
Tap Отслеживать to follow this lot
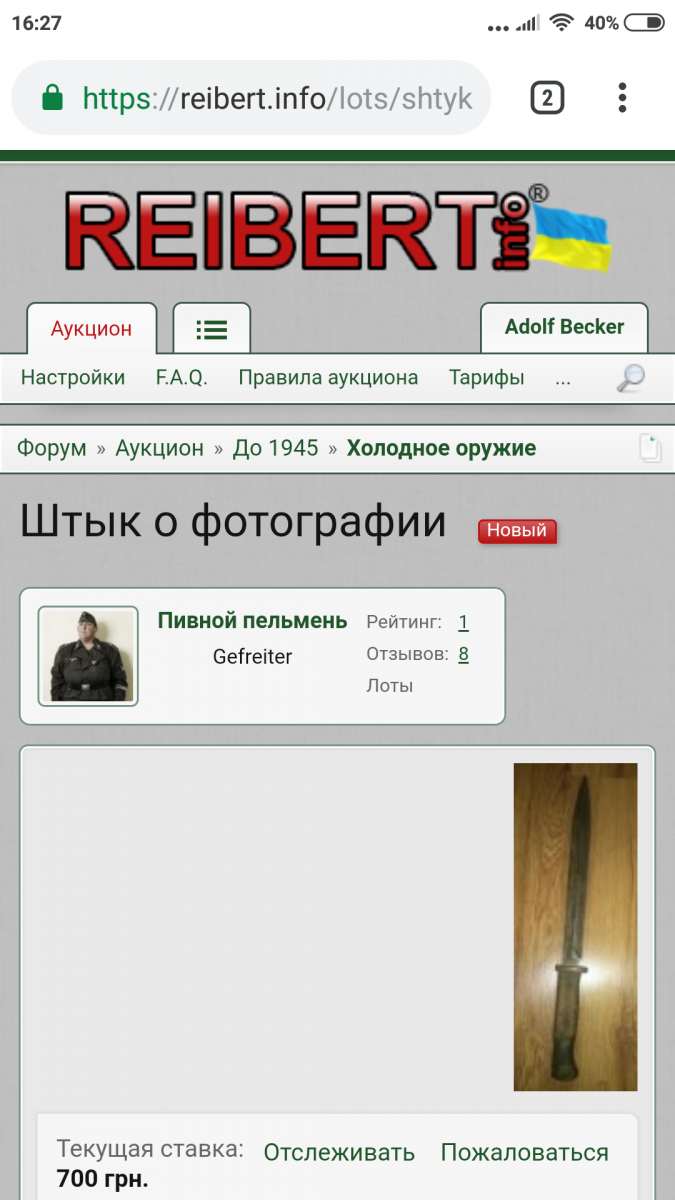coord(339,1152)
